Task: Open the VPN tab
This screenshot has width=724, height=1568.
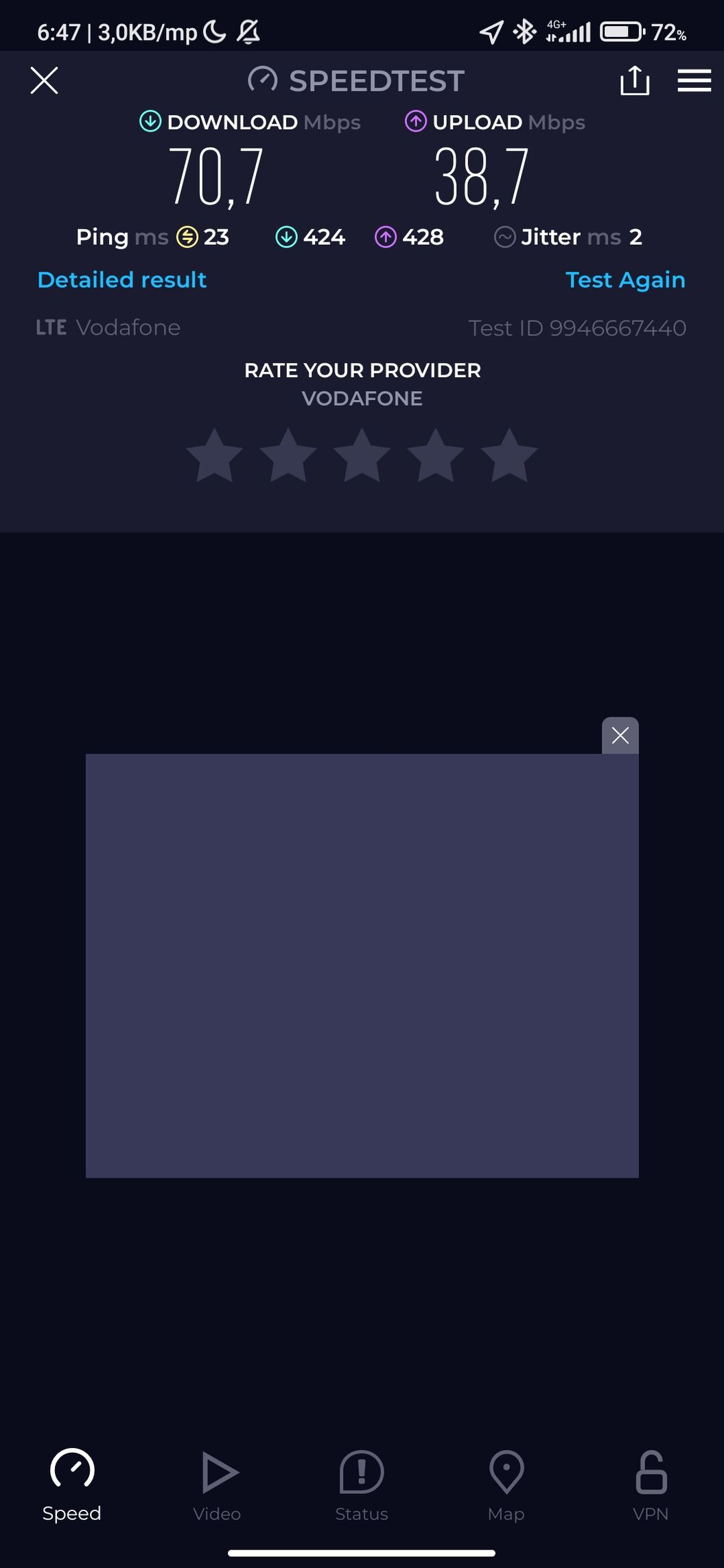Action: click(x=651, y=1484)
